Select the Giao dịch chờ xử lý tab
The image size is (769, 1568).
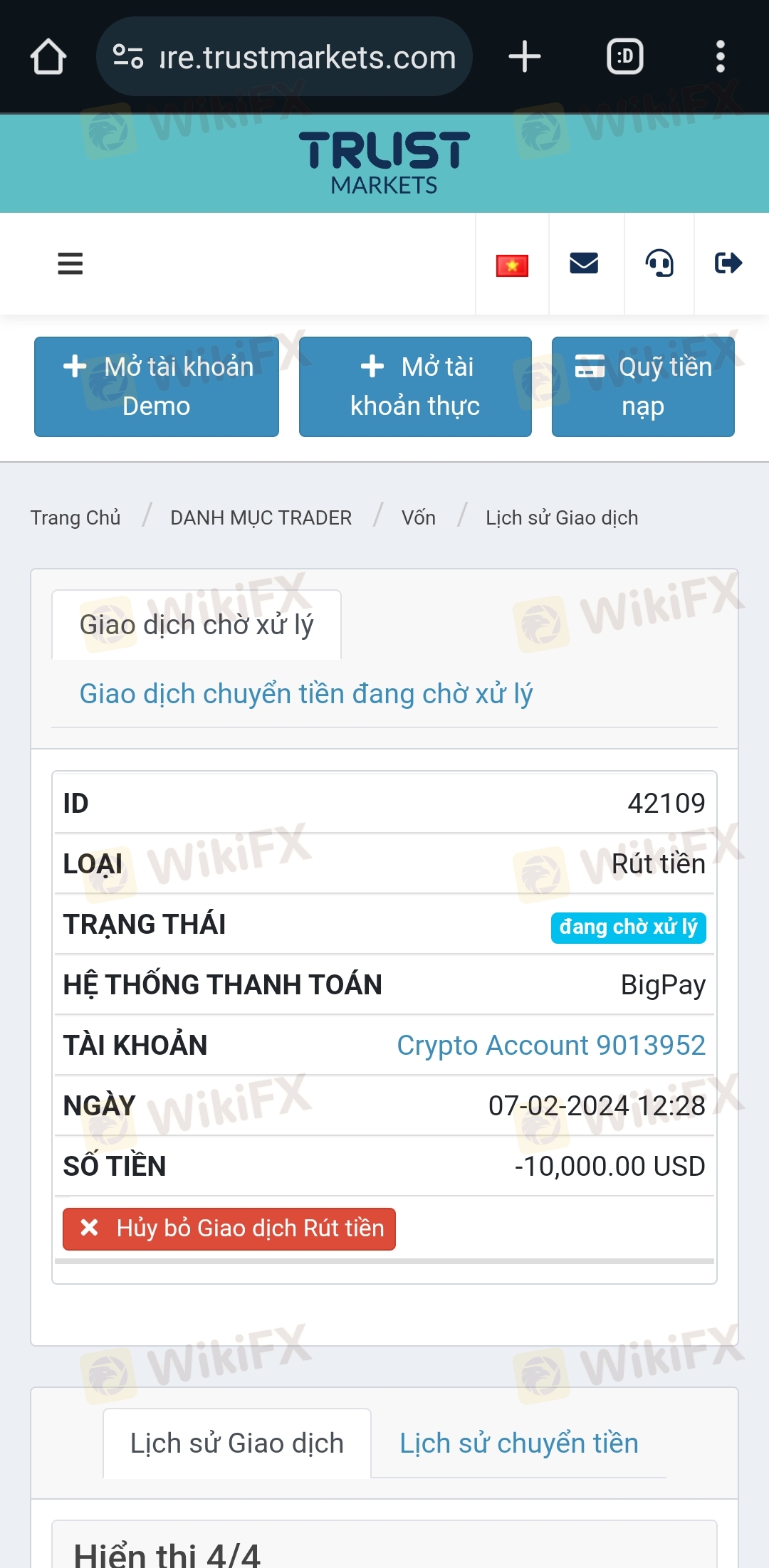[197, 625]
